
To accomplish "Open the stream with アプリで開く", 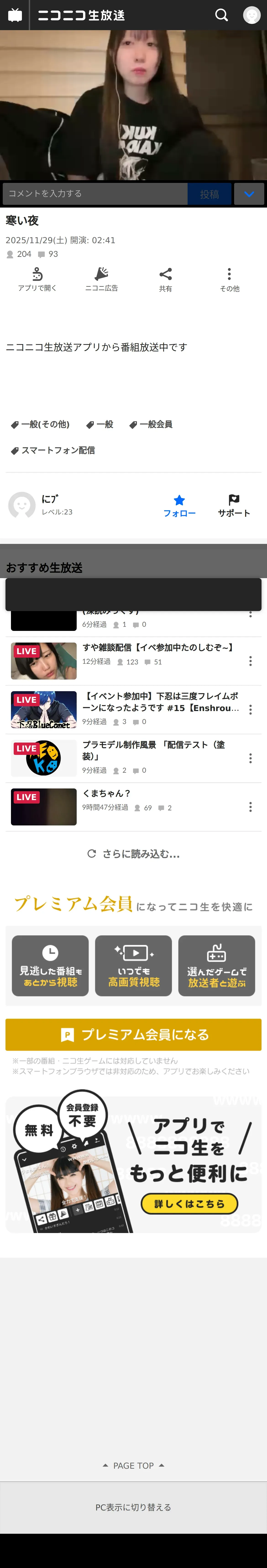I will coord(37,279).
